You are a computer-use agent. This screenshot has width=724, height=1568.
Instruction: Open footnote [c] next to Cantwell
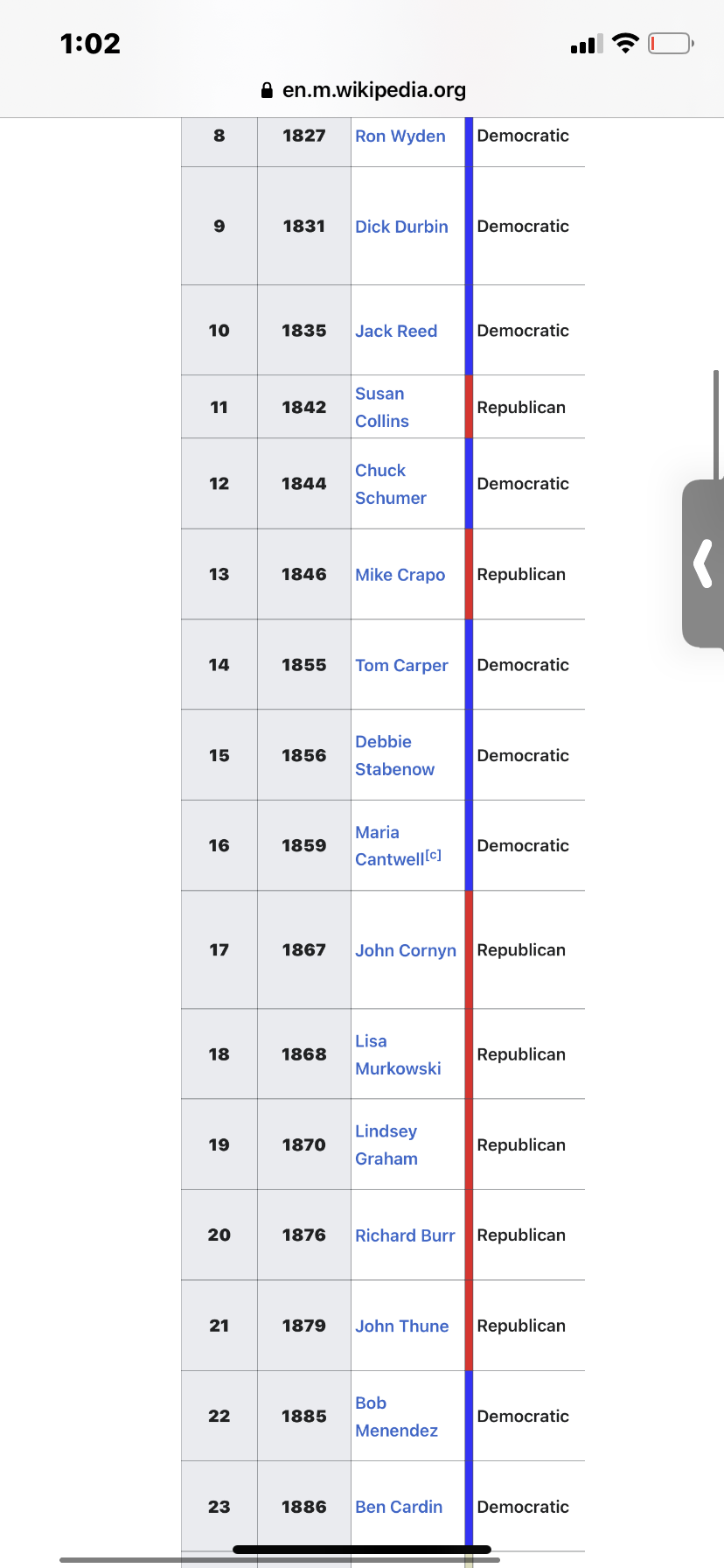coord(434,856)
